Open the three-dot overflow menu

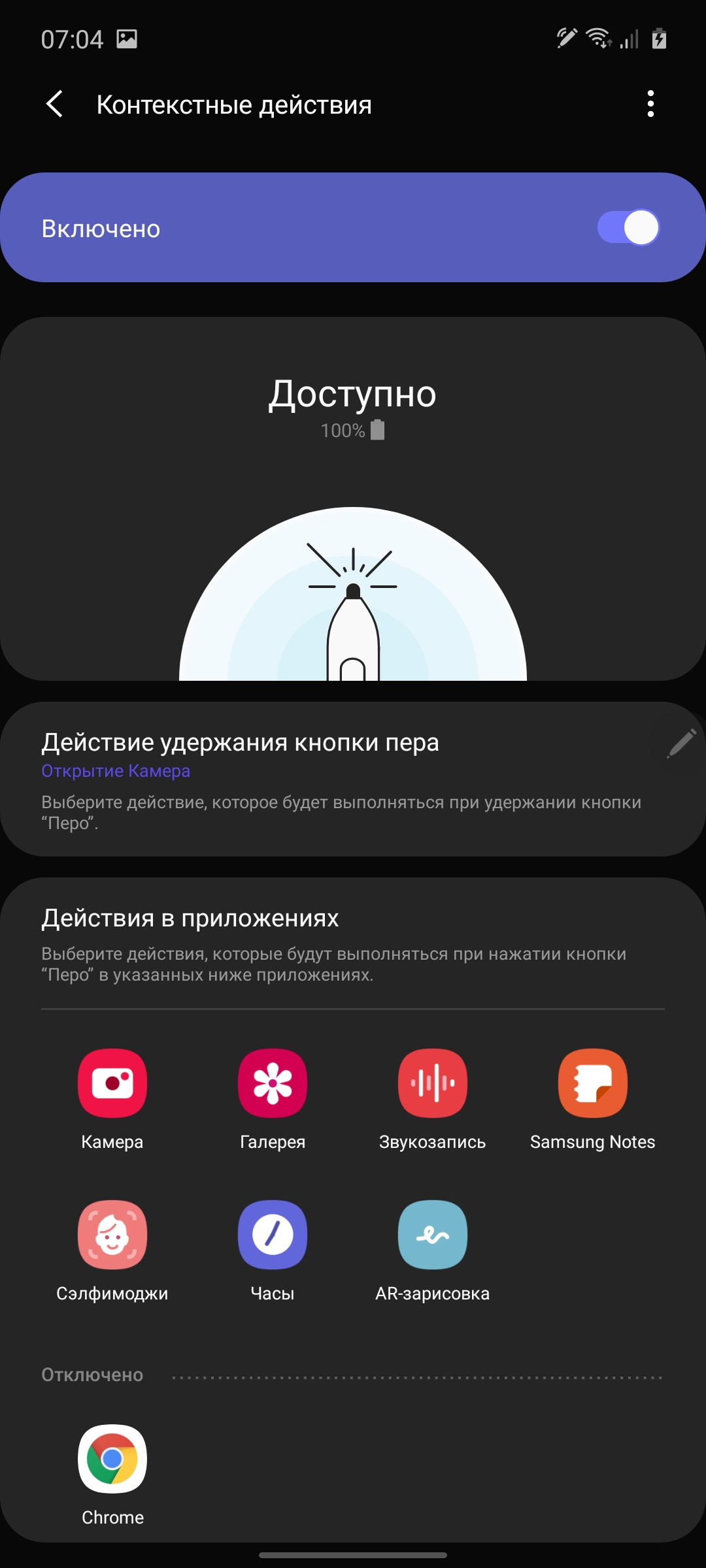click(x=650, y=105)
